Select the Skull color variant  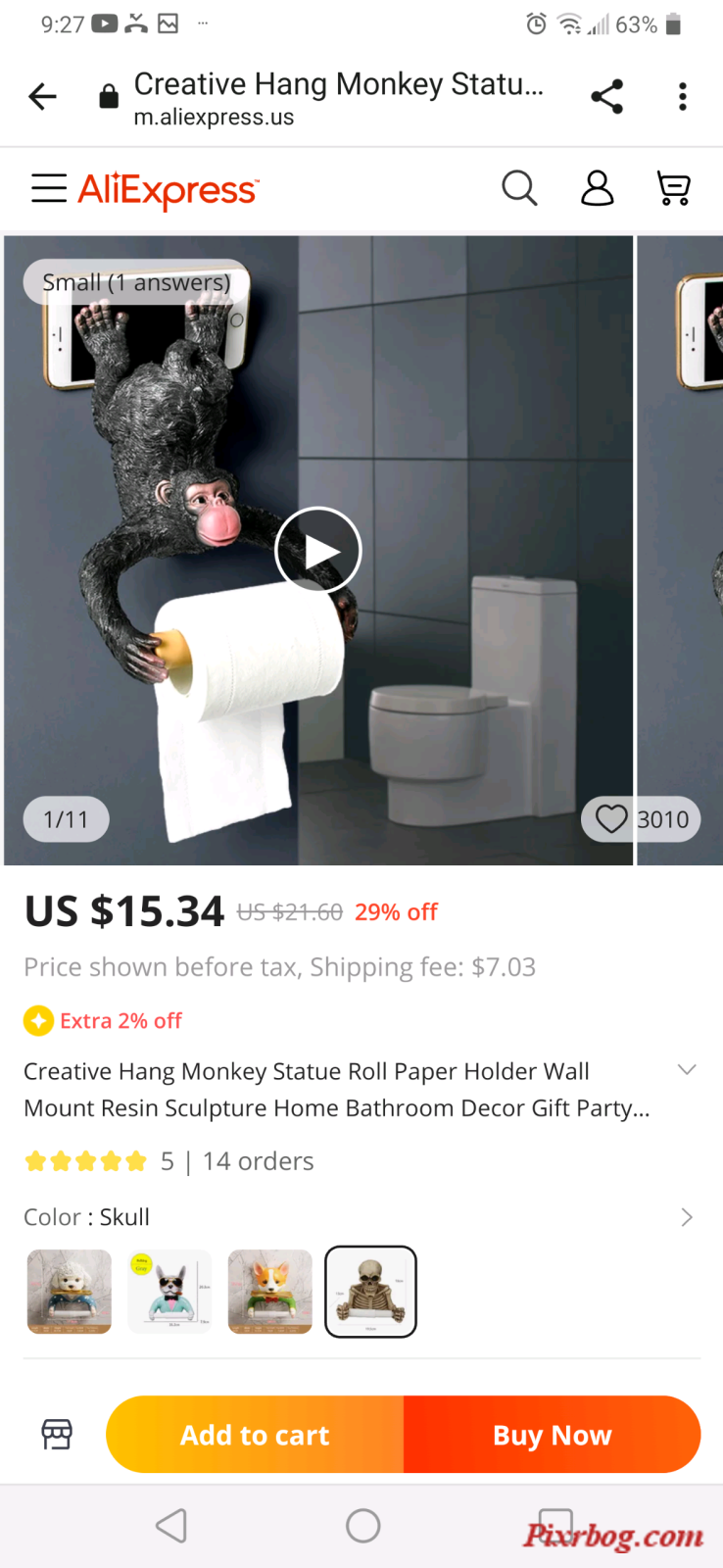click(x=370, y=1292)
